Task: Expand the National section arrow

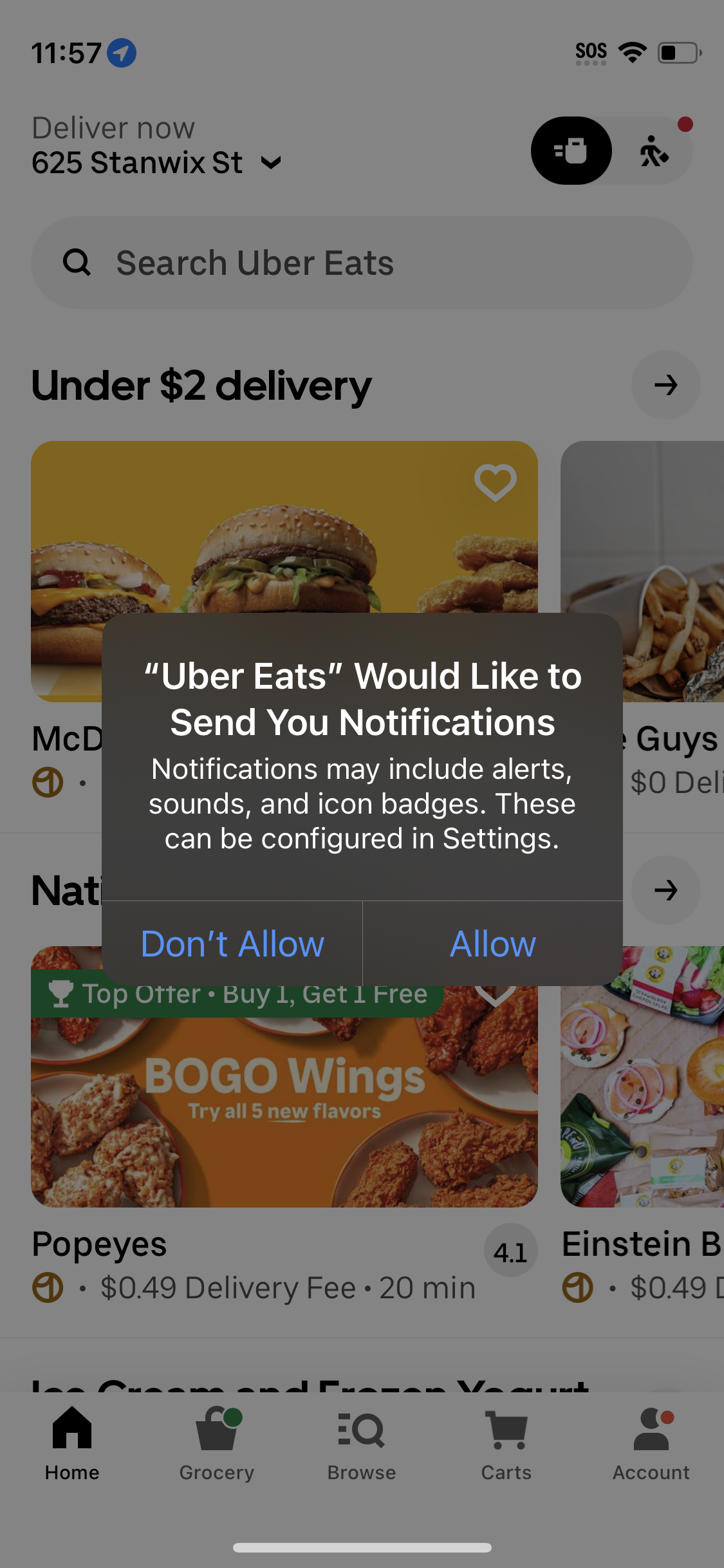Action: point(666,890)
